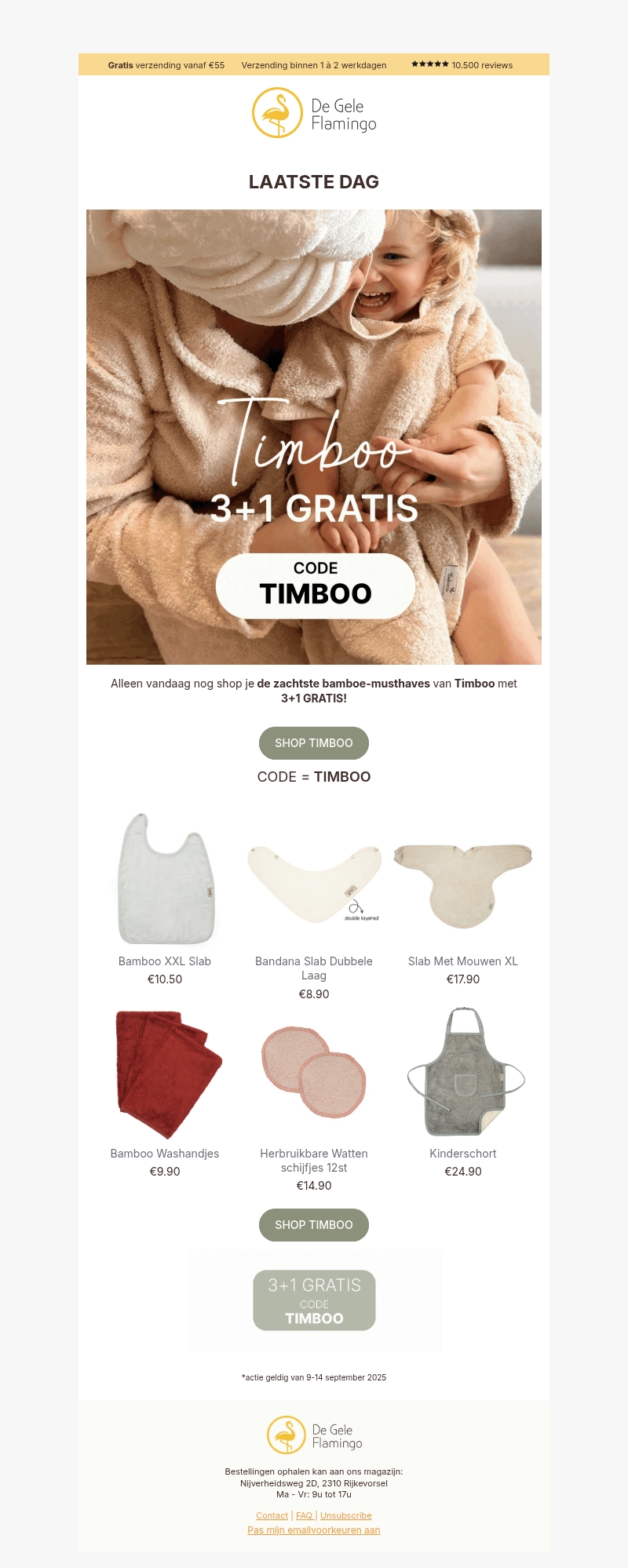Screen dimensions: 628x1568
Task: Tap the SHOP TIMBOO button below the products
Action: click(x=313, y=1224)
